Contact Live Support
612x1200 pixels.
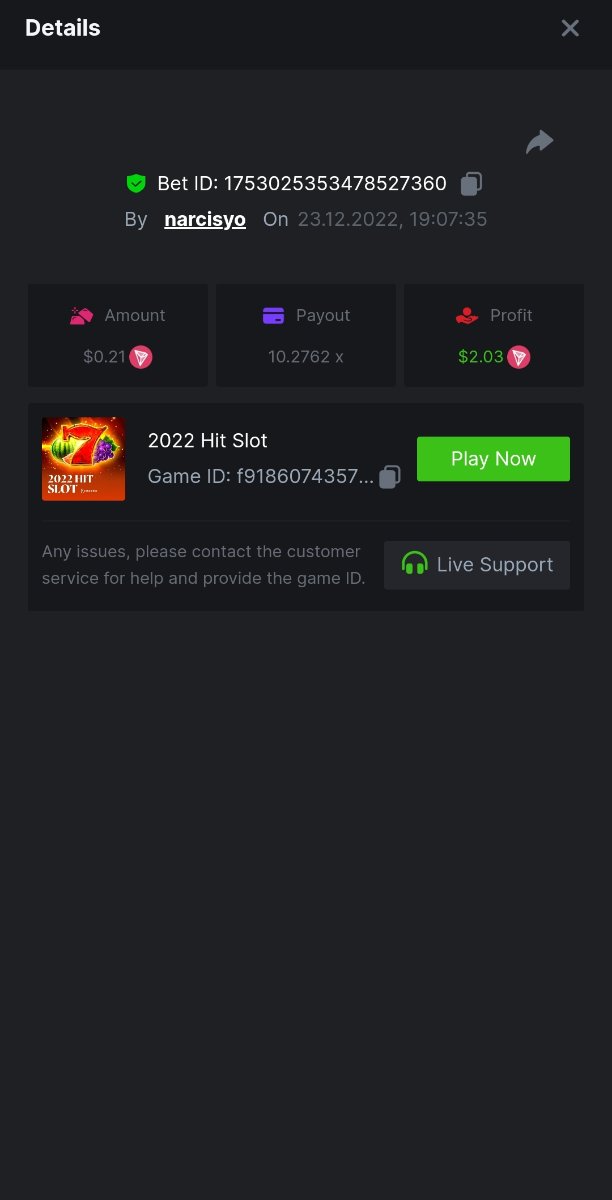[477, 565]
